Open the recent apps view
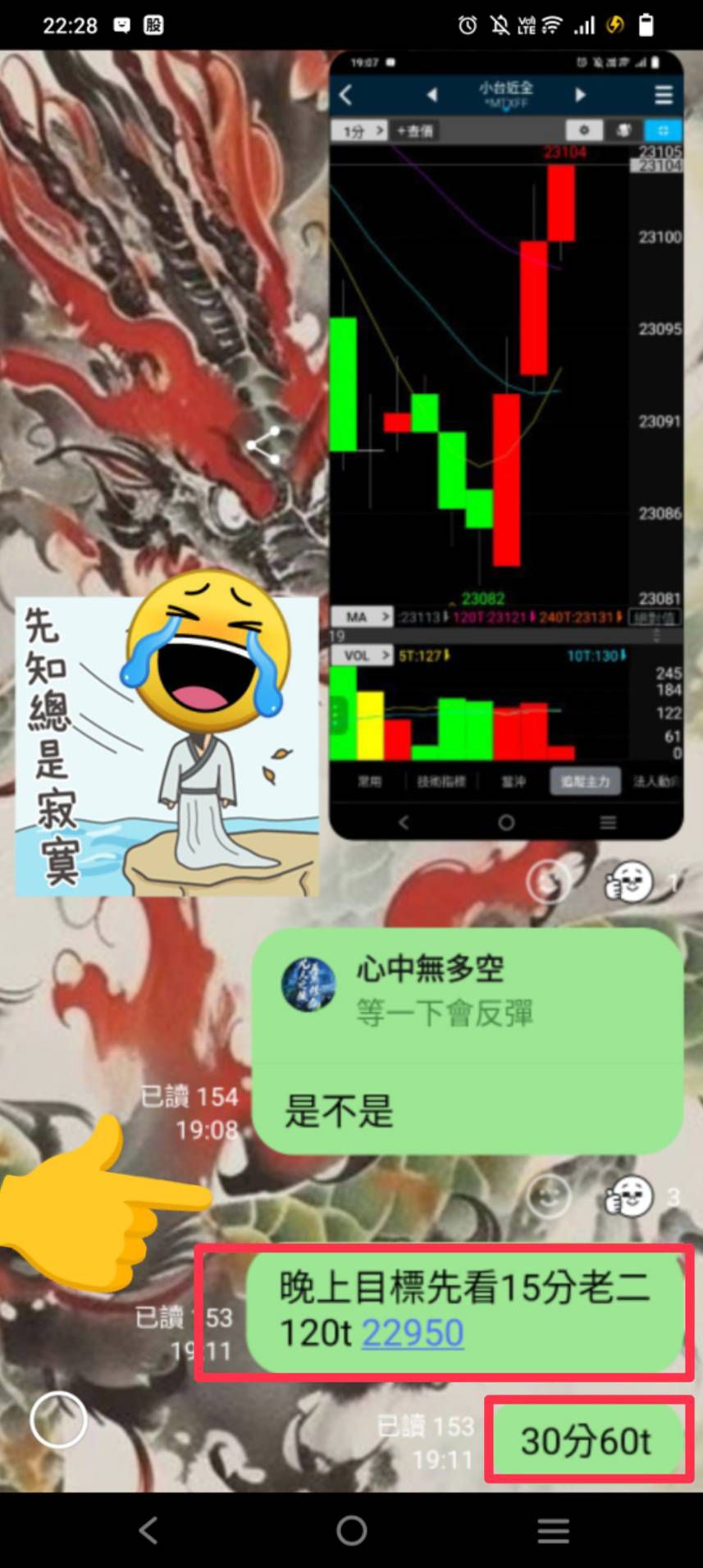 (x=553, y=1530)
